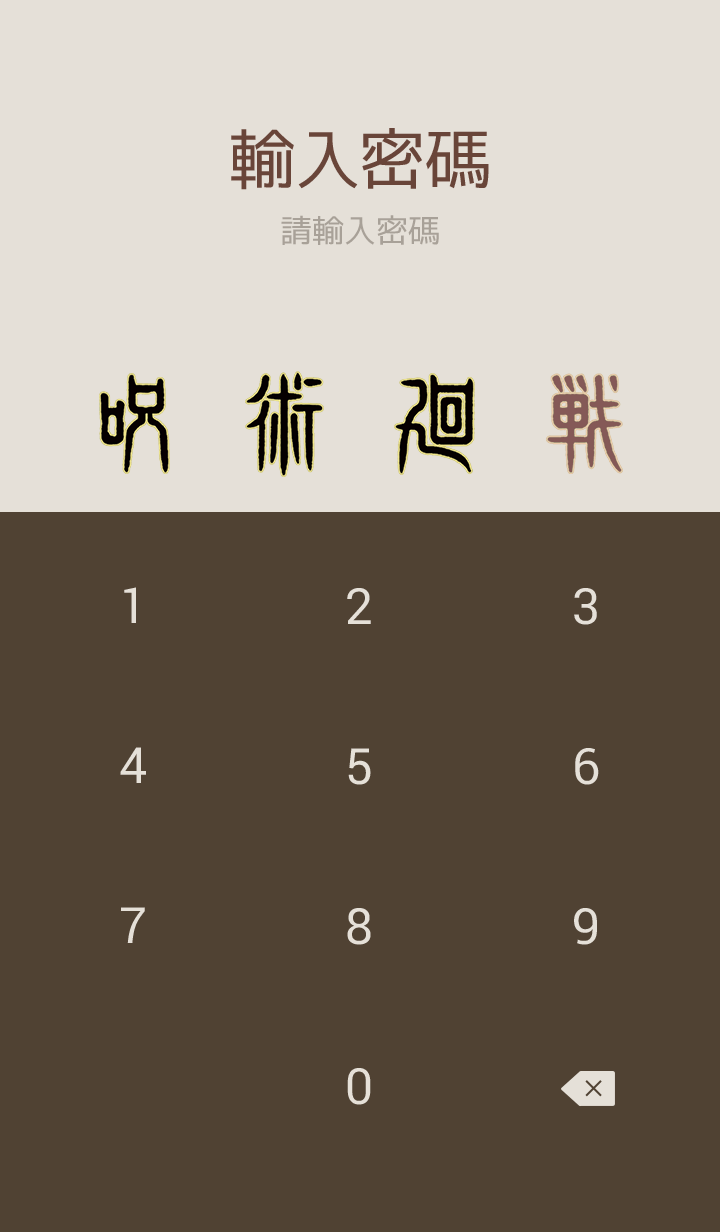The image size is (720, 1232).
Task: Delete the last digit with backspace
Action: (589, 1088)
